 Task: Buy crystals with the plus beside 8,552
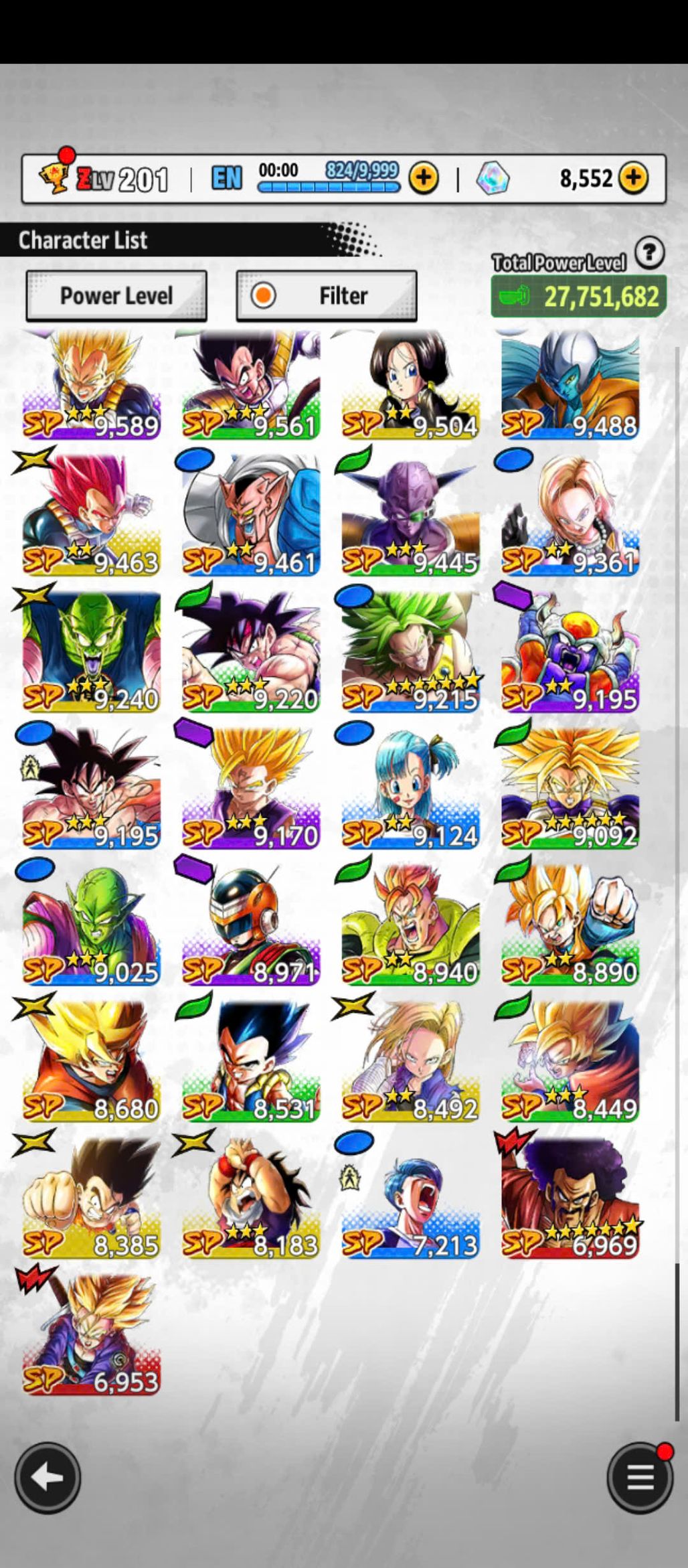point(633,178)
